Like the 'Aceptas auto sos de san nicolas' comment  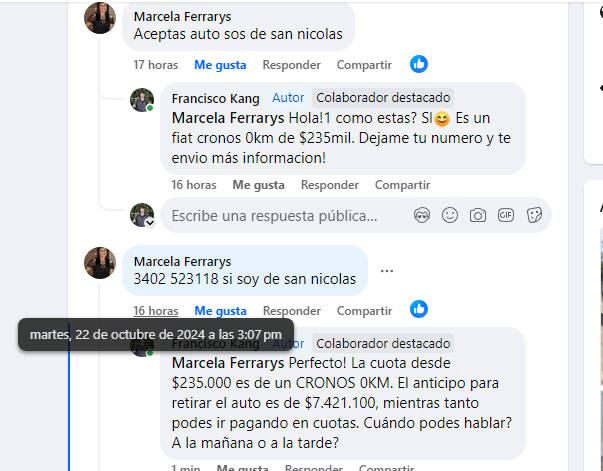click(x=220, y=65)
